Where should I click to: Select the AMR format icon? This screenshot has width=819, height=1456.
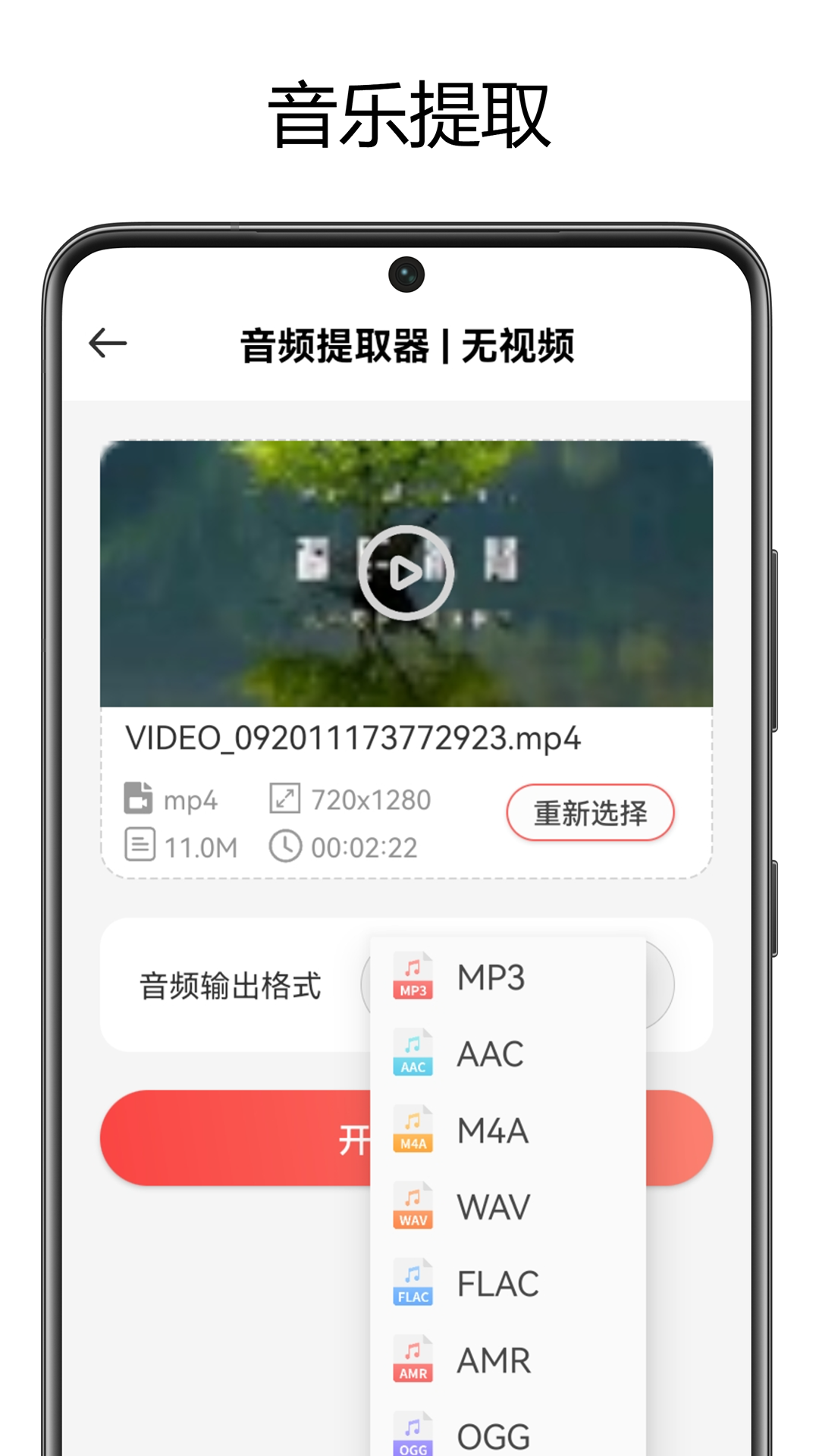coord(413,1360)
